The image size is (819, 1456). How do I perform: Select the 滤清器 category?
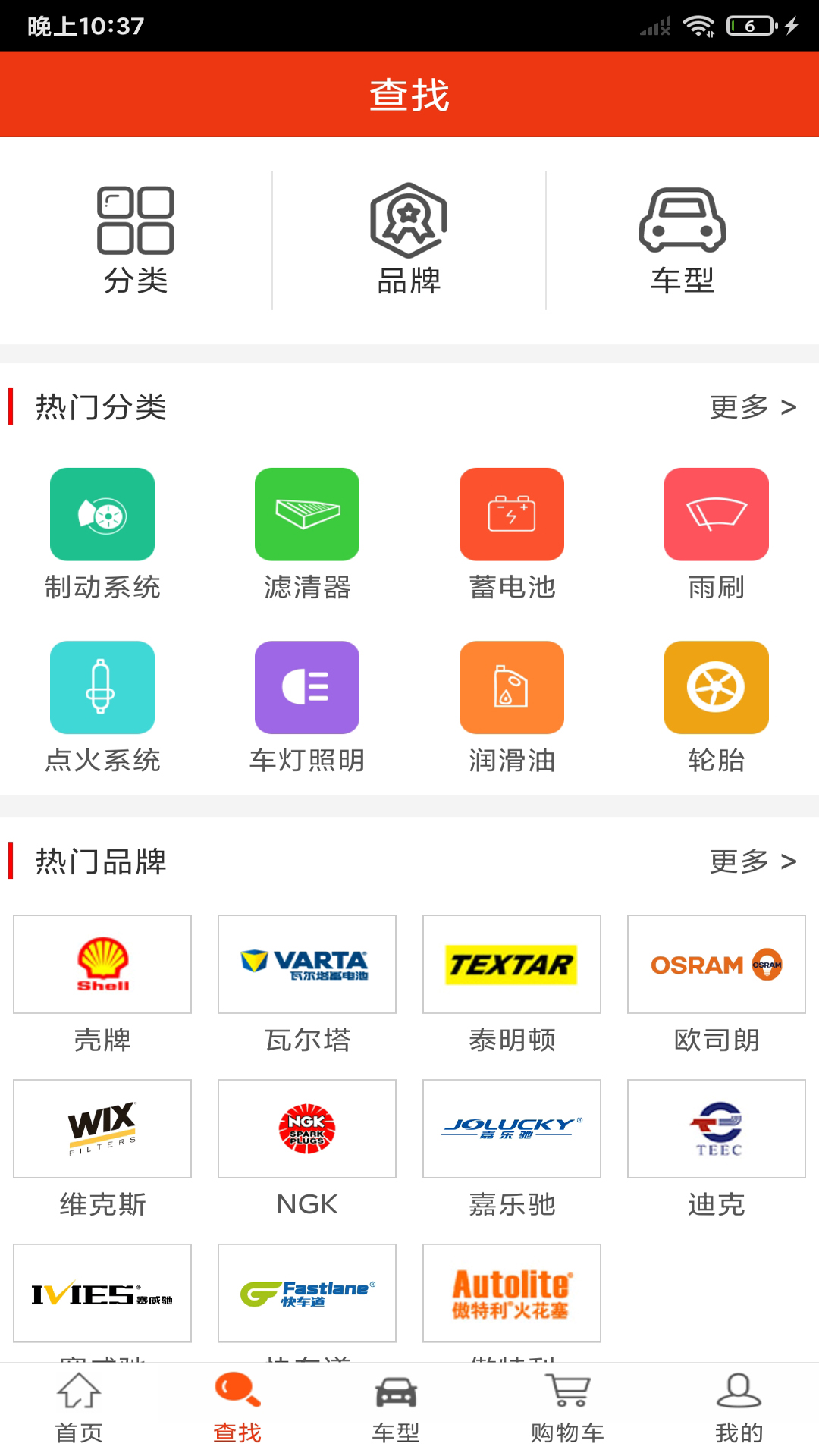tap(307, 535)
